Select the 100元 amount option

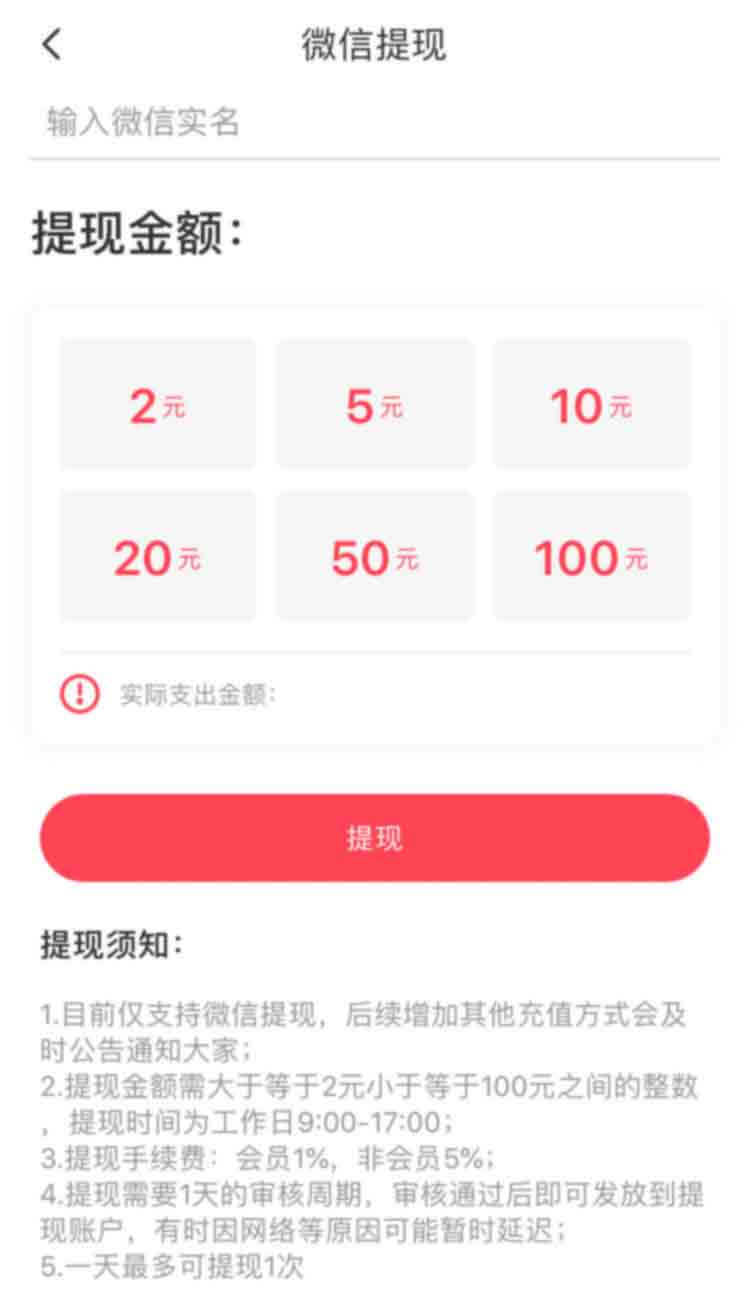pyautogui.click(x=592, y=556)
